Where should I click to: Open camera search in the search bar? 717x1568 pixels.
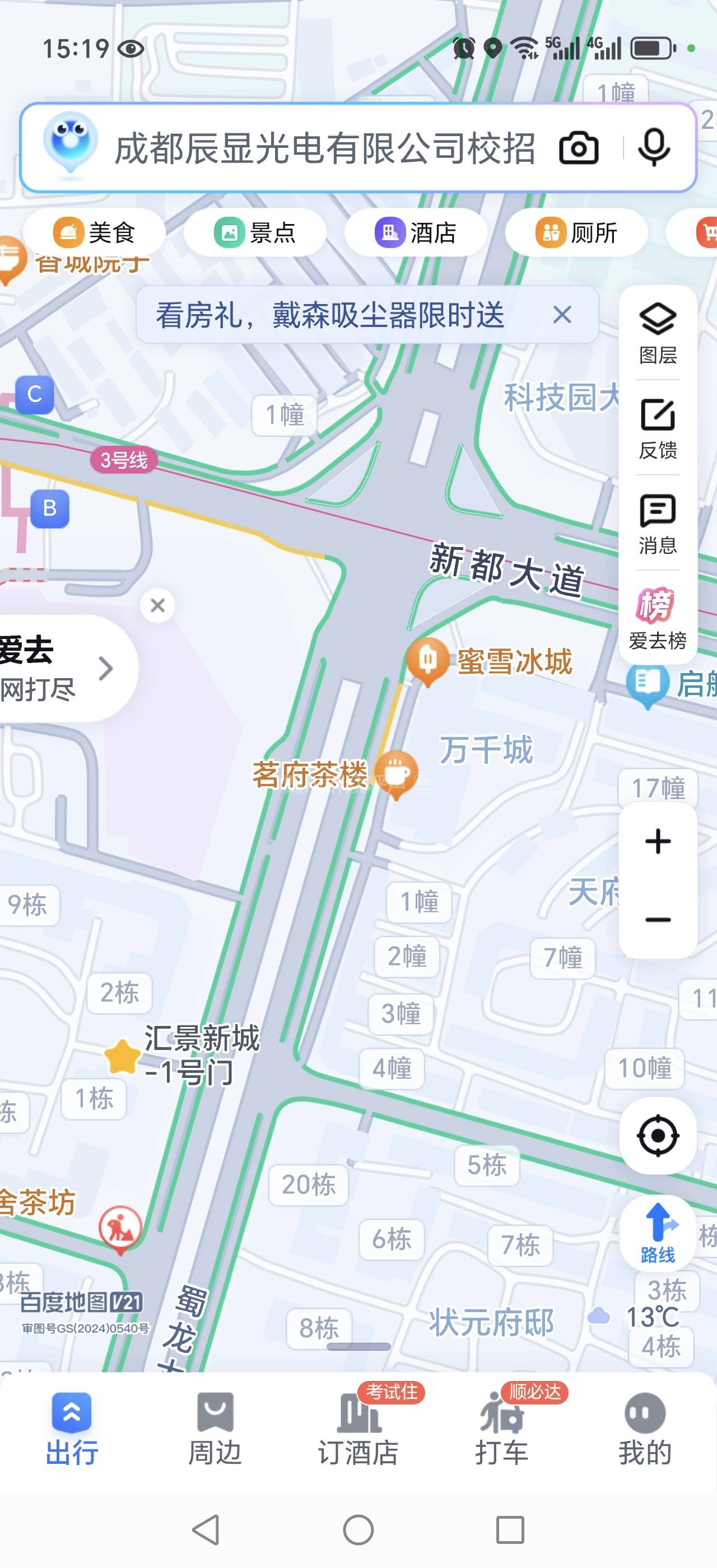(578, 148)
